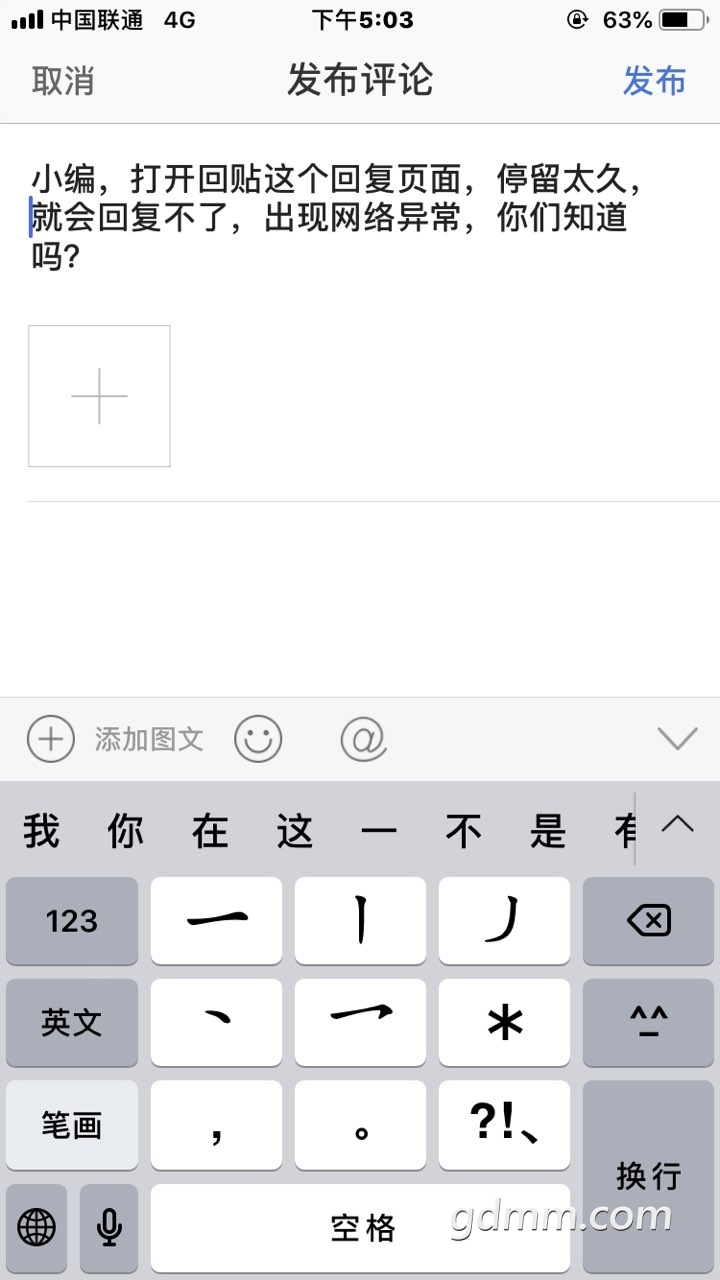Open the emoji smiley picker

point(258,739)
